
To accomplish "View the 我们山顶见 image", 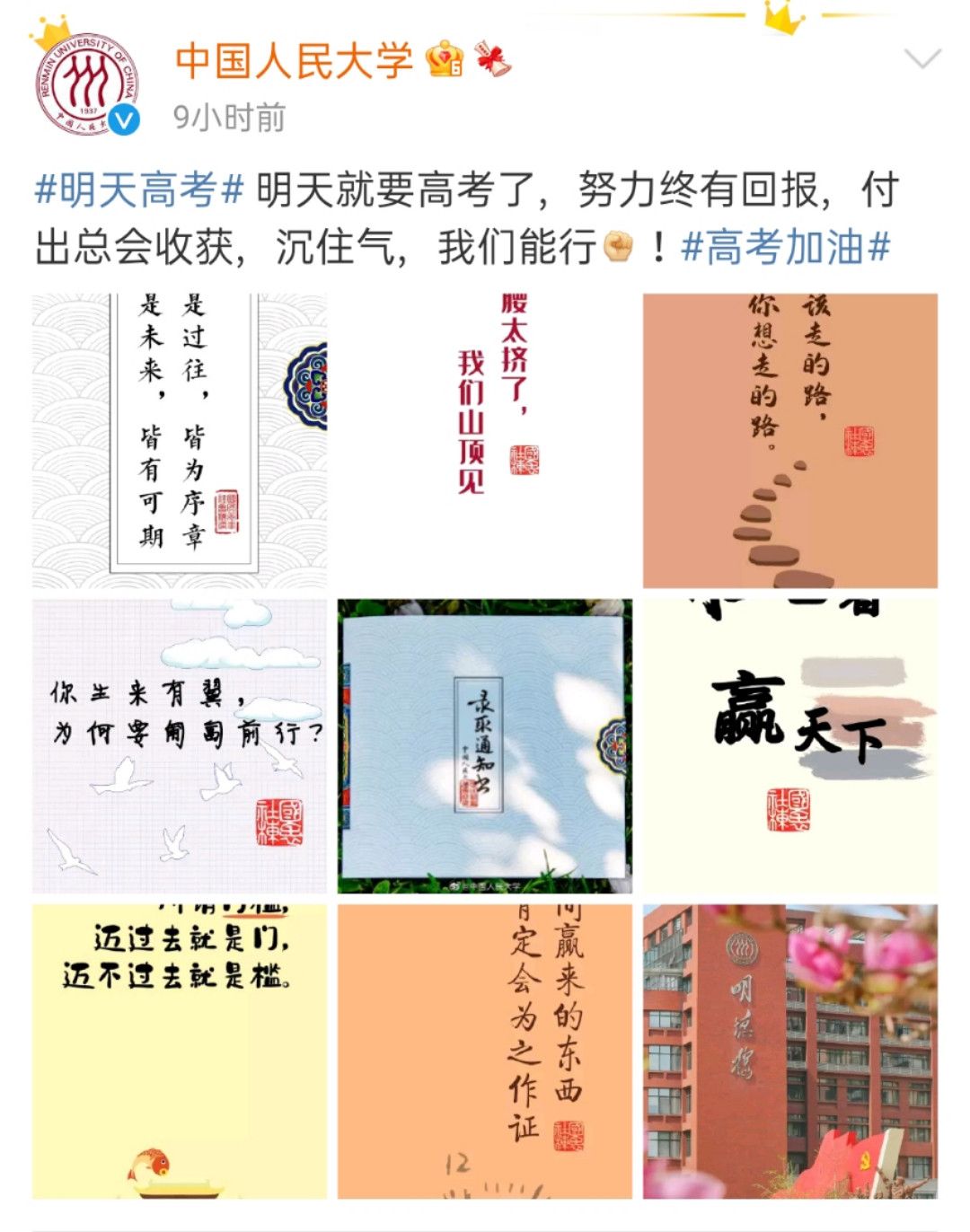I will (485, 440).
